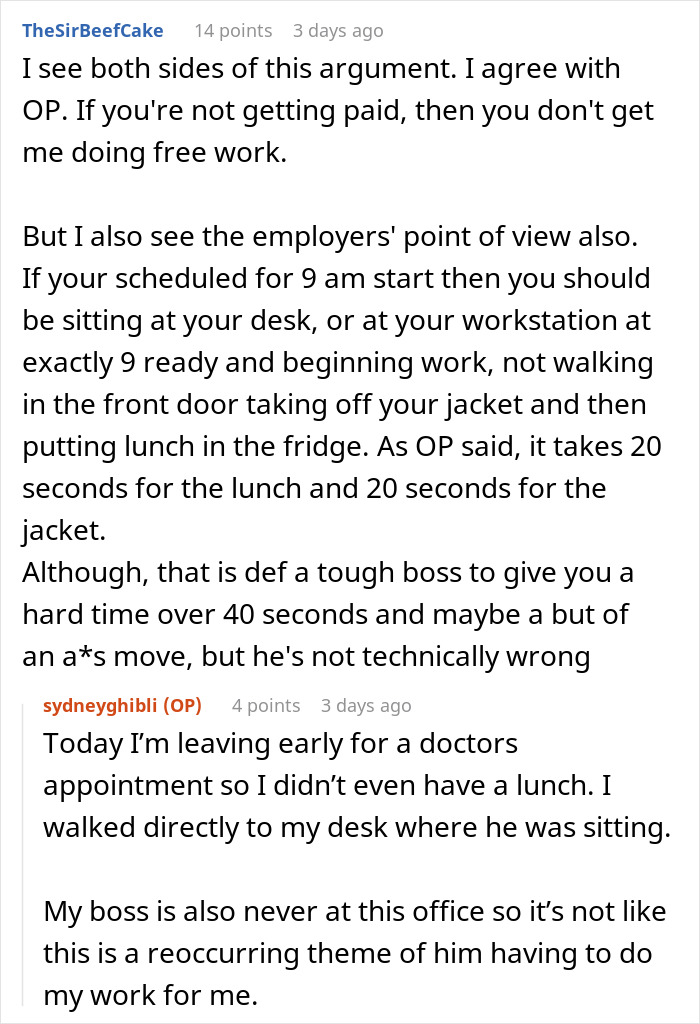The height and width of the screenshot is (1024, 700).
Task: View sydneyghibli (OP) profile
Action: [122, 706]
